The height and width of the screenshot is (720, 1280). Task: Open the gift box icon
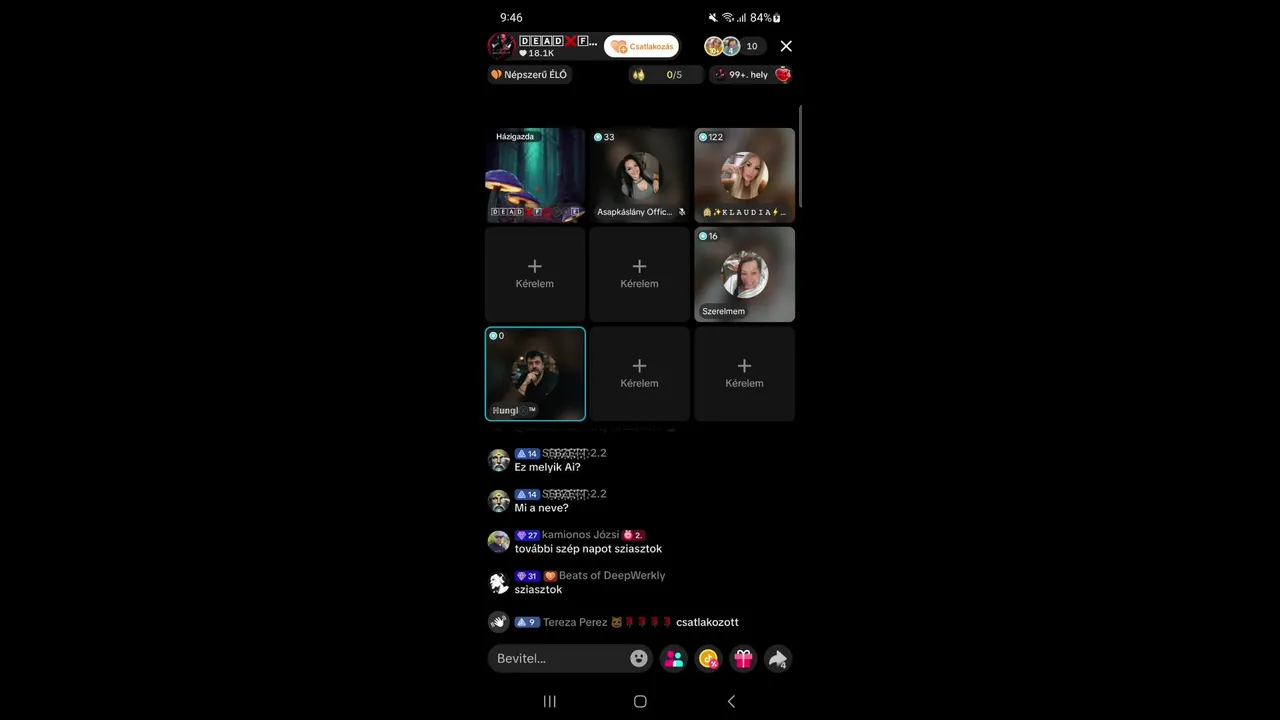tap(743, 658)
